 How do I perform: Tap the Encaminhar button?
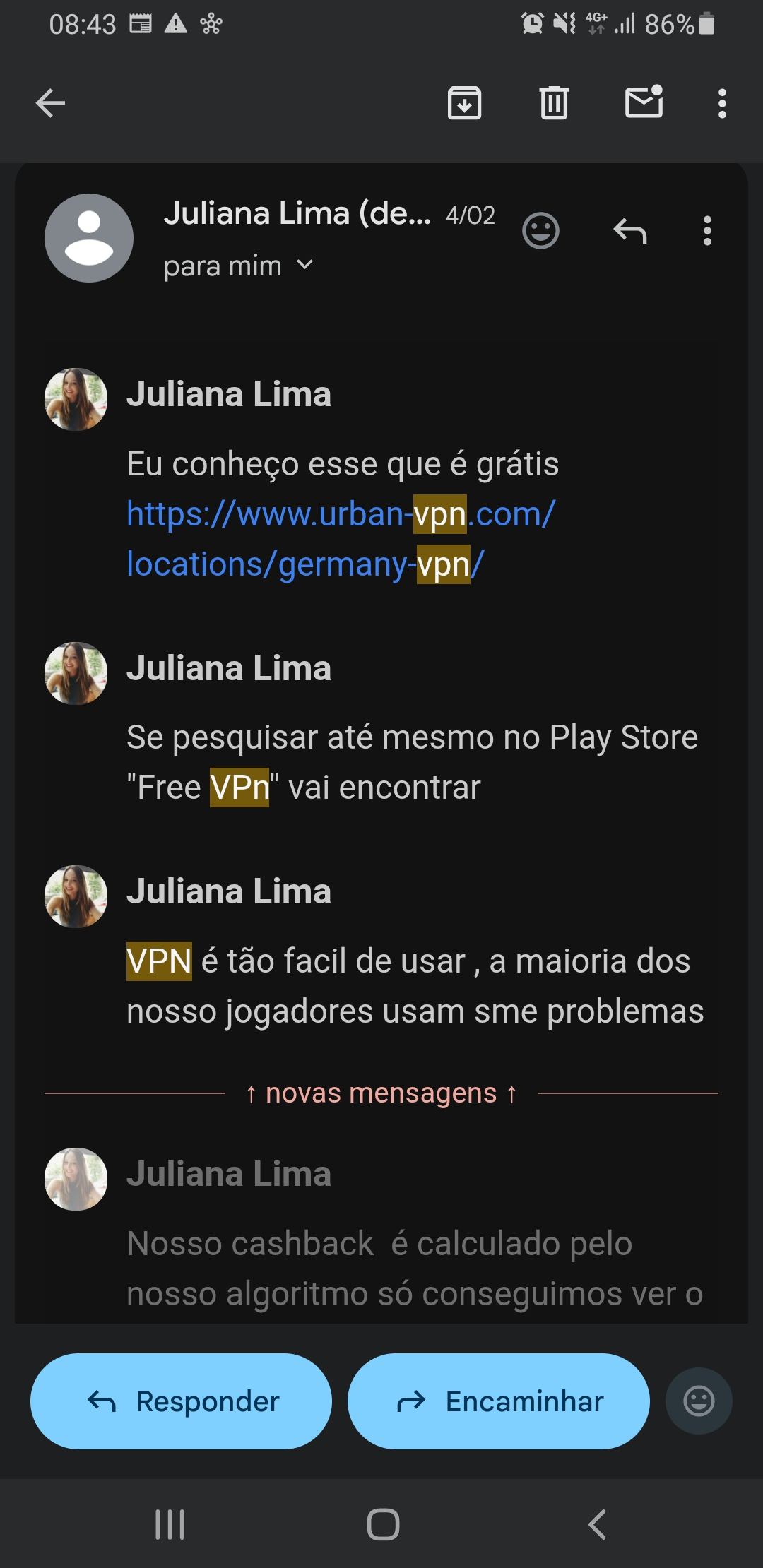tap(498, 1401)
